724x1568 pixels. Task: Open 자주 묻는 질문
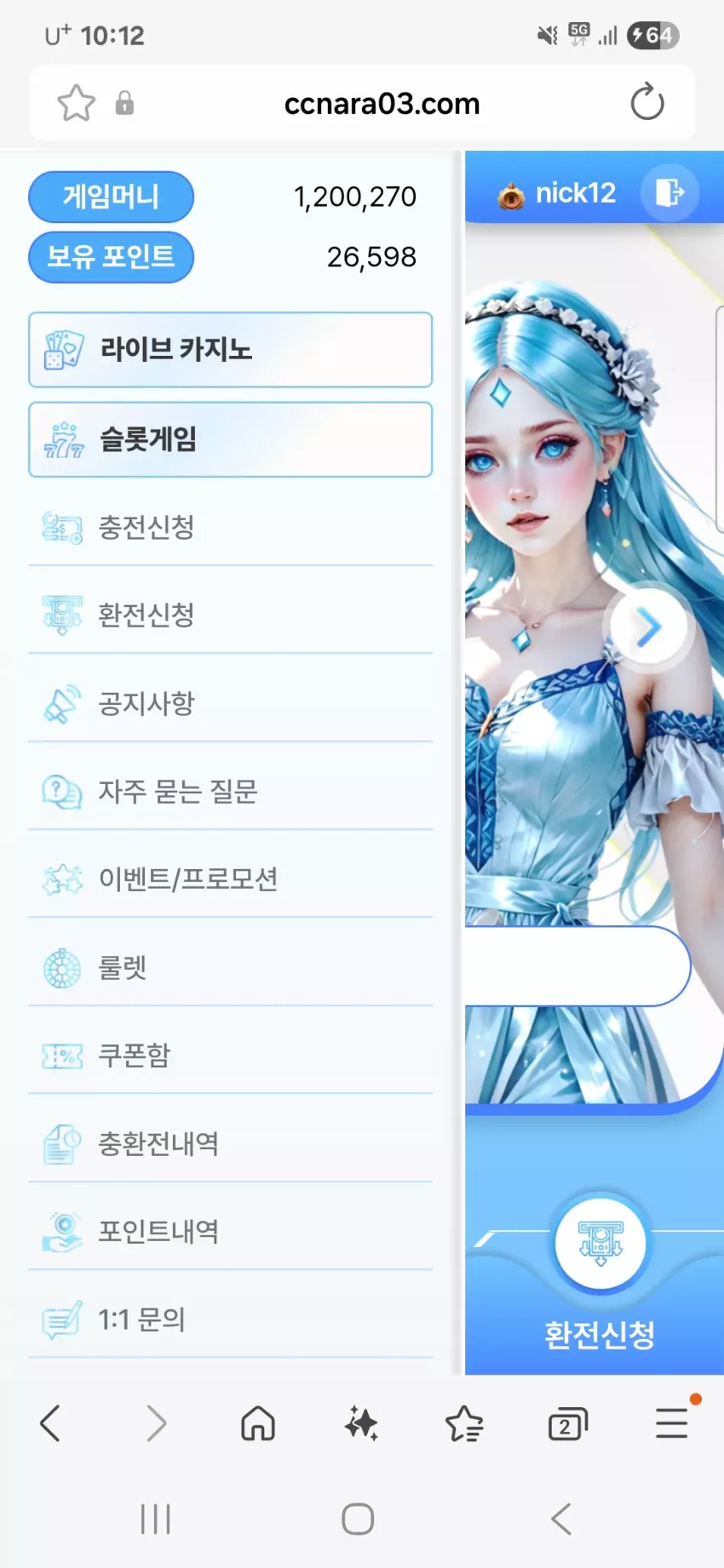coord(230,792)
